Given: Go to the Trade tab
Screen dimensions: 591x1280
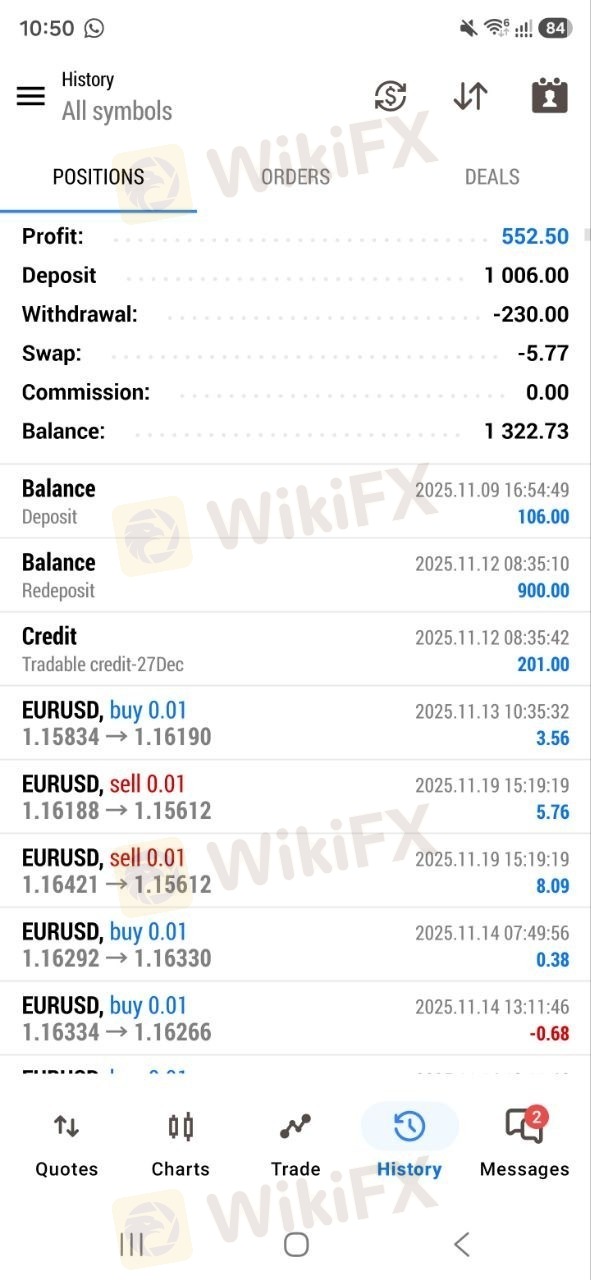Looking at the screenshot, I should (295, 1144).
